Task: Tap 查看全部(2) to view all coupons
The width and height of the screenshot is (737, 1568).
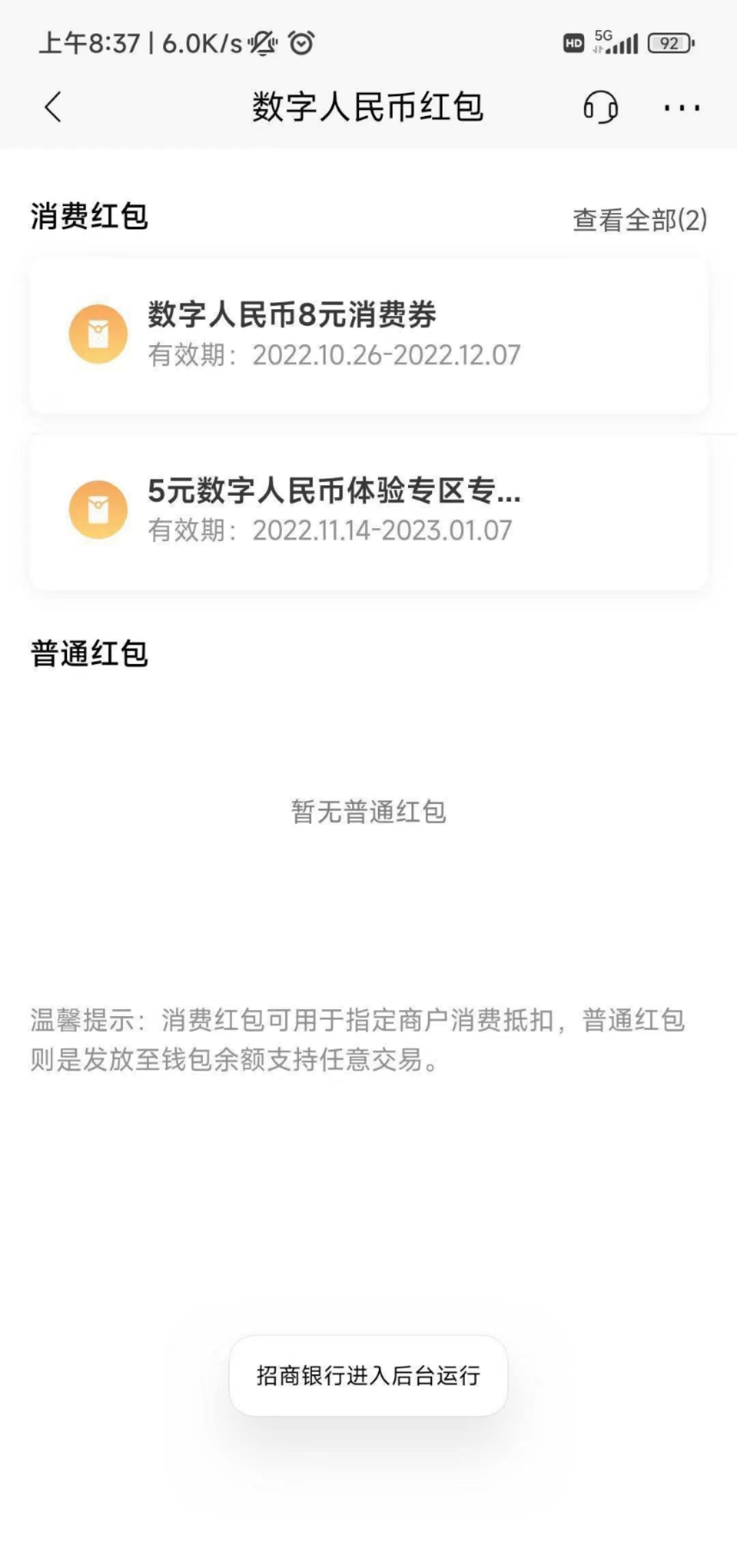Action: coord(639,220)
